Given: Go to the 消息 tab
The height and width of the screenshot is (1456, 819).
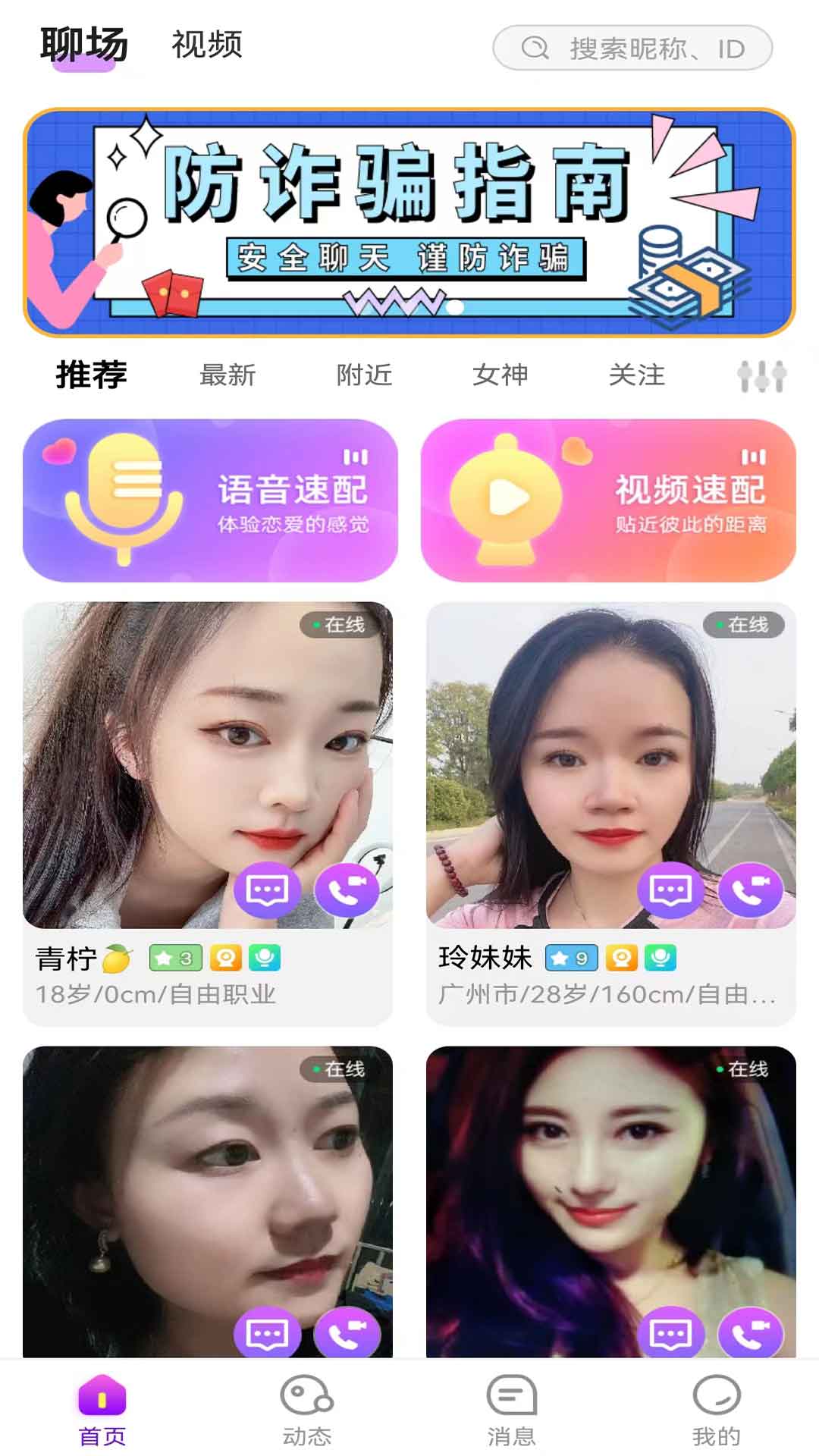Looking at the screenshot, I should (x=512, y=1410).
